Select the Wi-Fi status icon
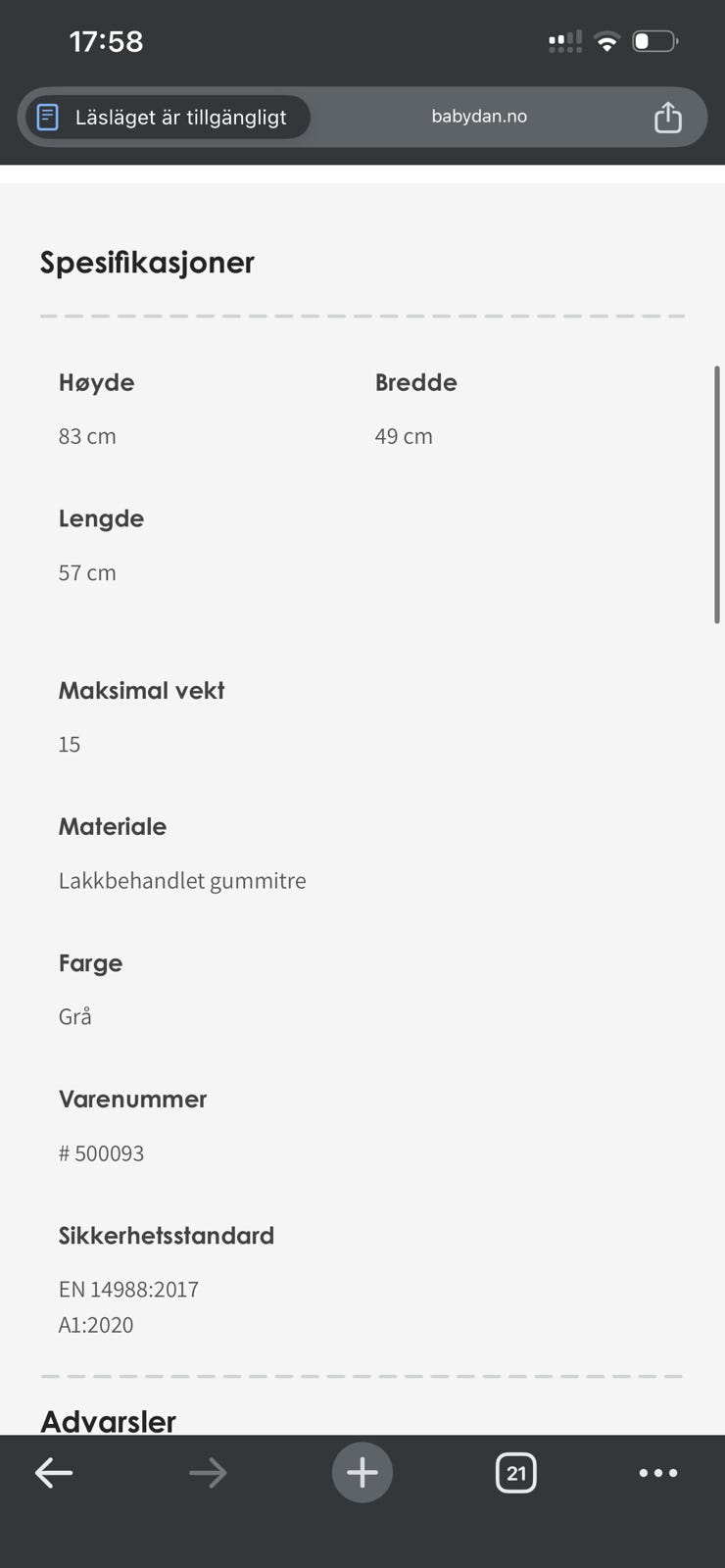 click(606, 41)
